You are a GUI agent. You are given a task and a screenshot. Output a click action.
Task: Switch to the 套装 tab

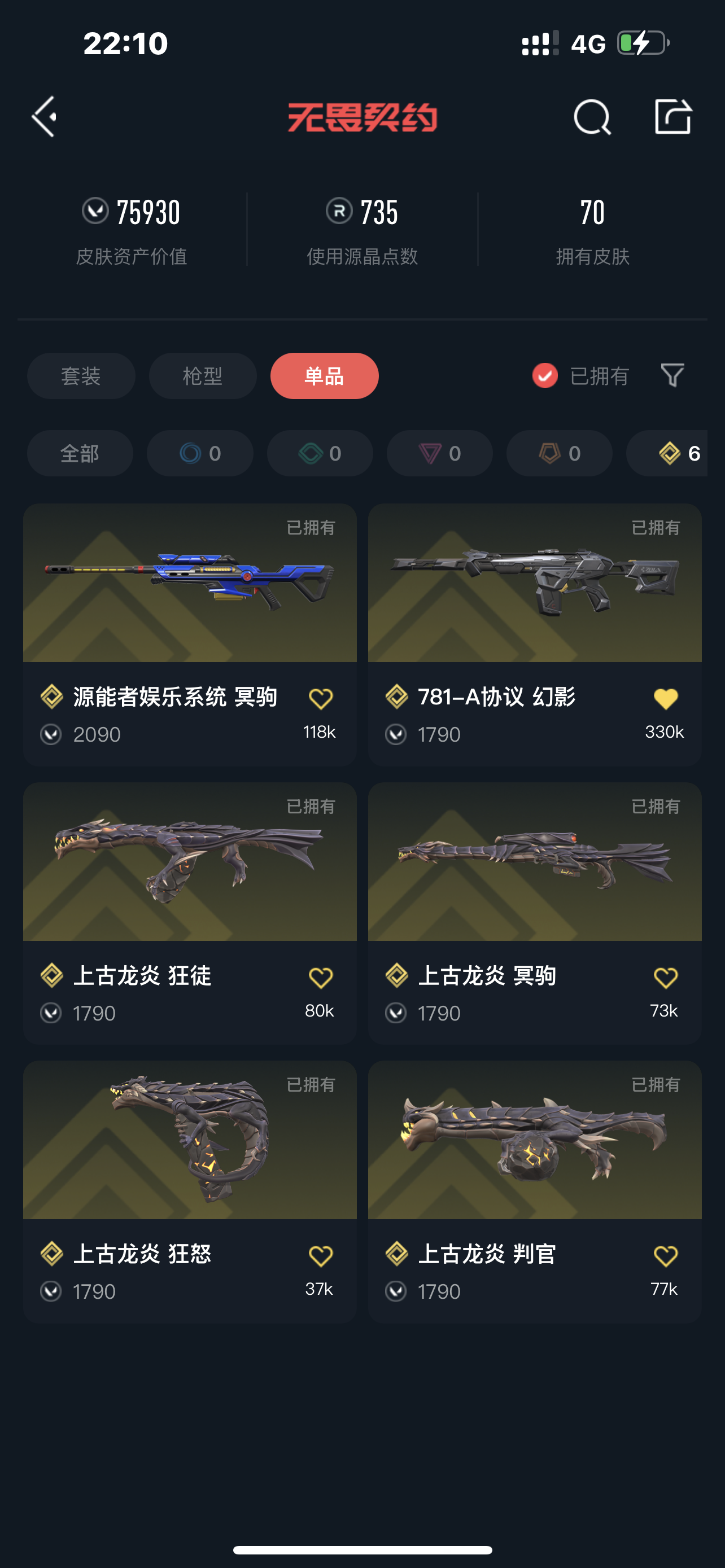click(x=81, y=375)
